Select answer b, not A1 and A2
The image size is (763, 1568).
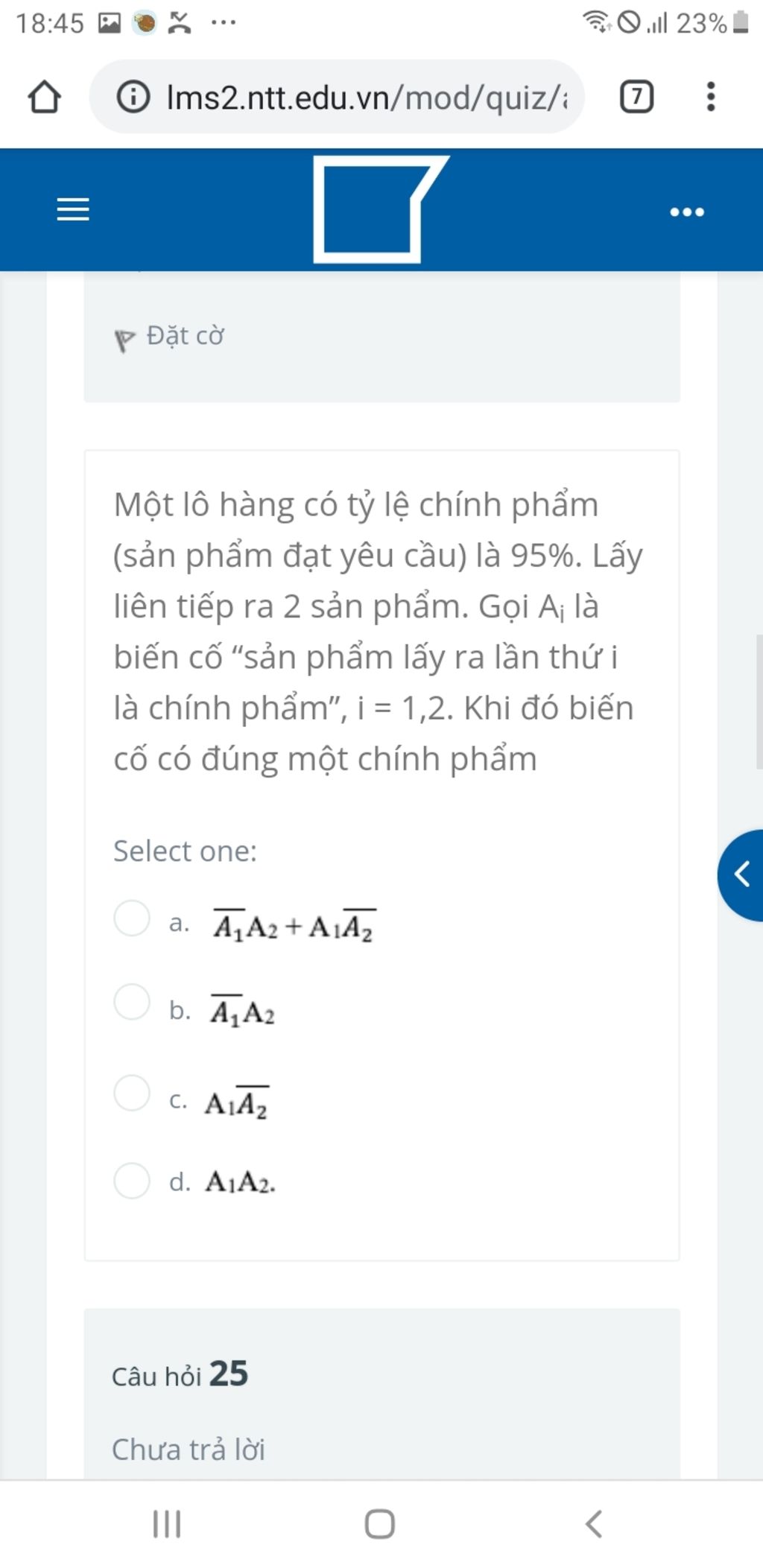pyautogui.click(x=132, y=1002)
